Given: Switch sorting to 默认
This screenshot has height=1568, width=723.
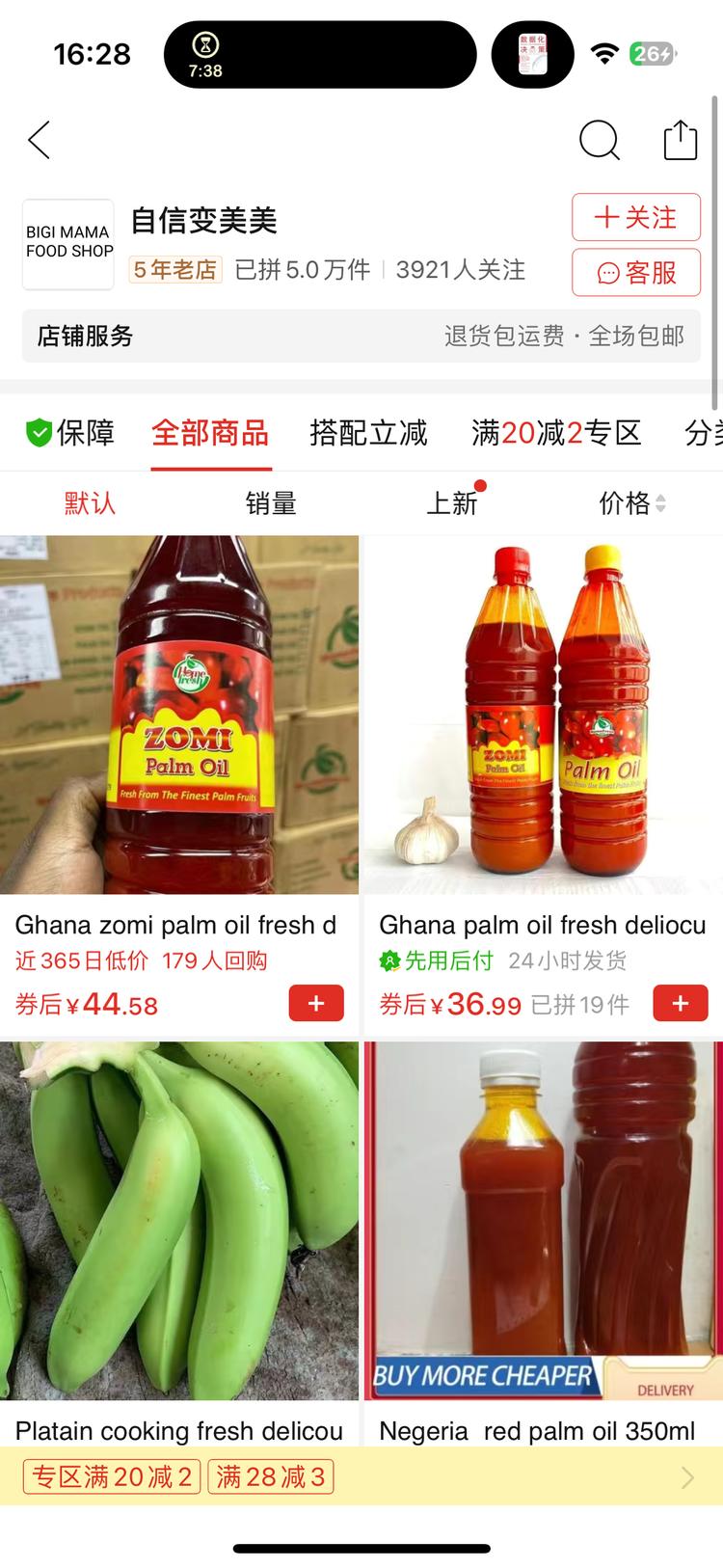Looking at the screenshot, I should (x=90, y=502).
